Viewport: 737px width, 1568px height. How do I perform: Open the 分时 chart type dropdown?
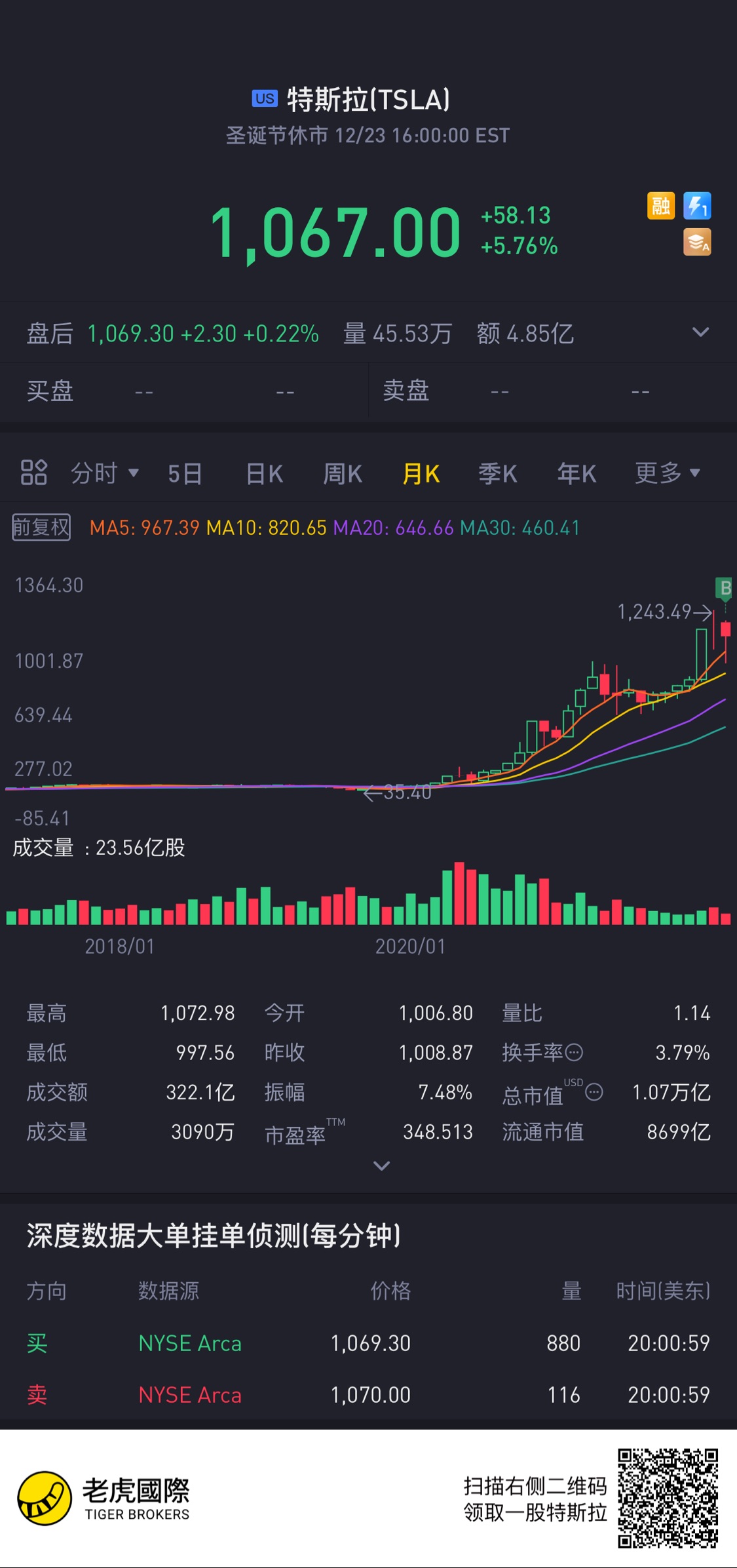[105, 473]
